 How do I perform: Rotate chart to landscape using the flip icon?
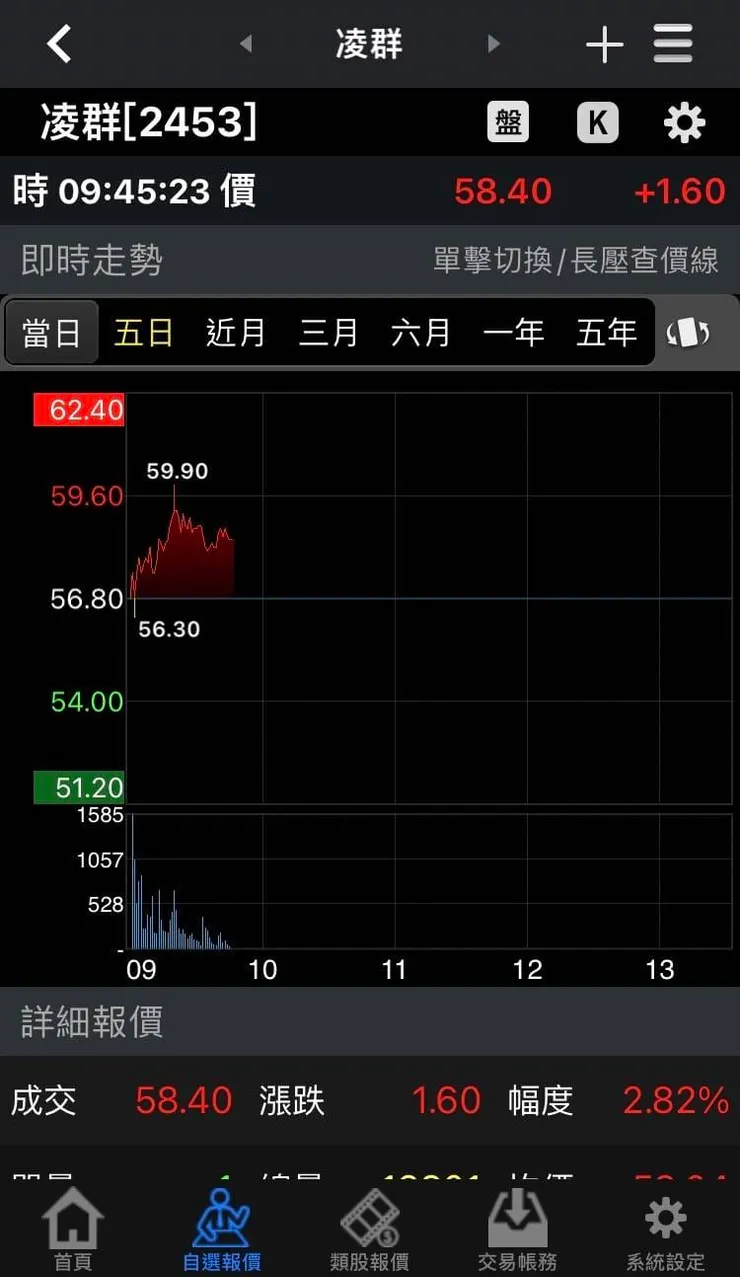tap(690, 332)
